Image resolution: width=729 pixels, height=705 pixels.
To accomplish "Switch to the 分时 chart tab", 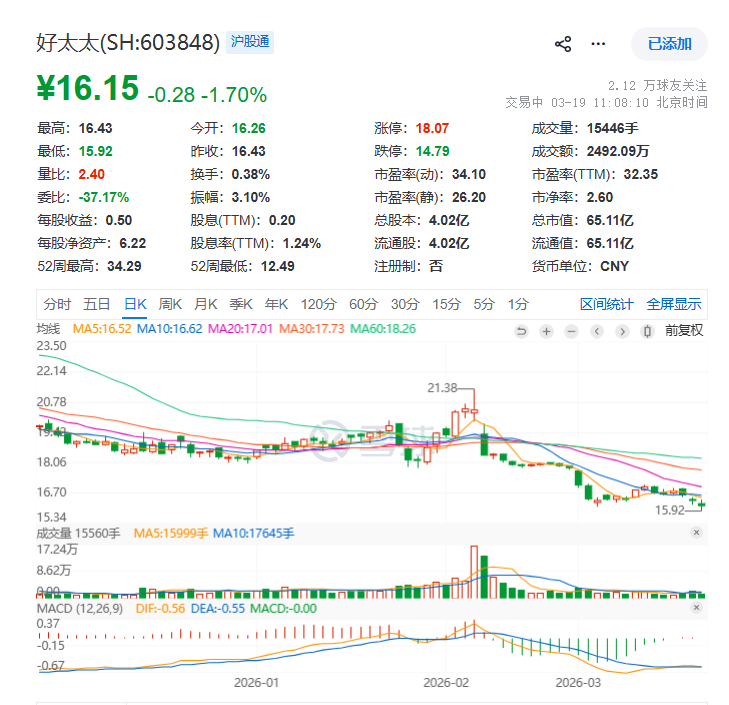I will 58,304.
